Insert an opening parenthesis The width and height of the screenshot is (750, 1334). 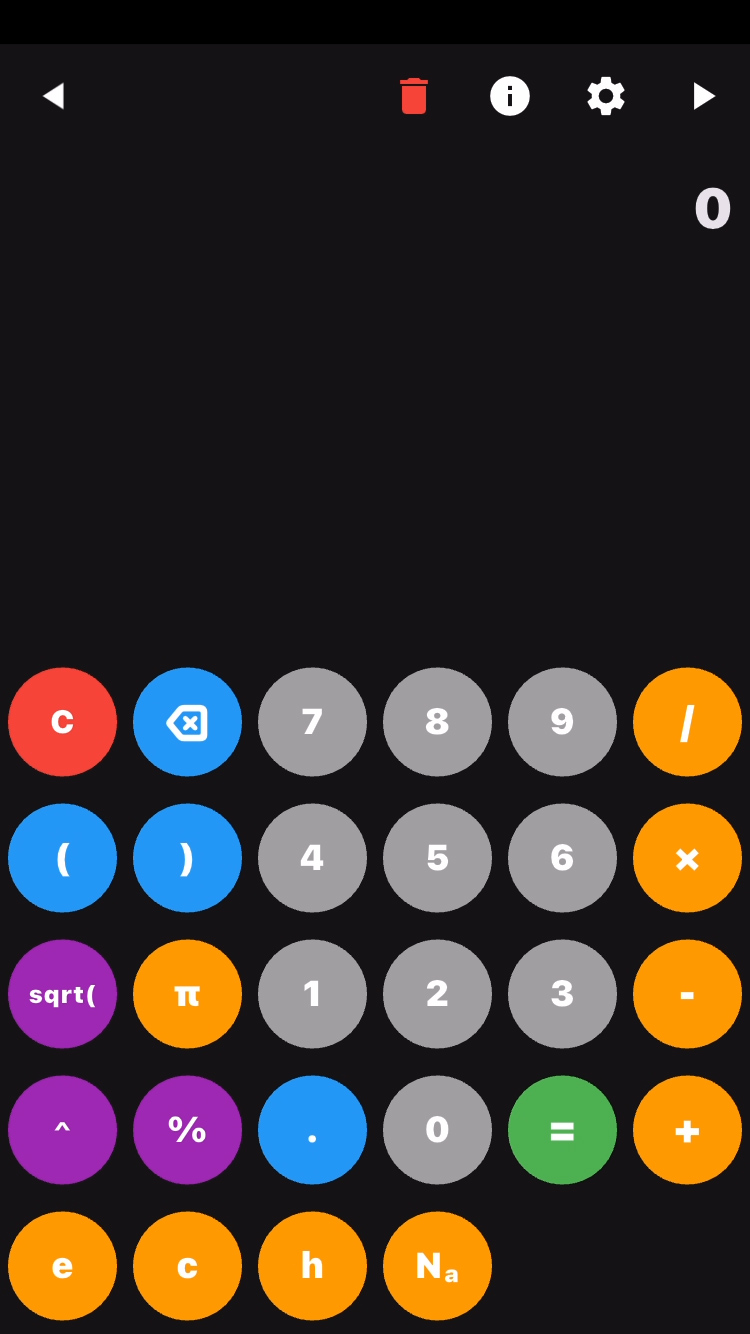point(62,858)
